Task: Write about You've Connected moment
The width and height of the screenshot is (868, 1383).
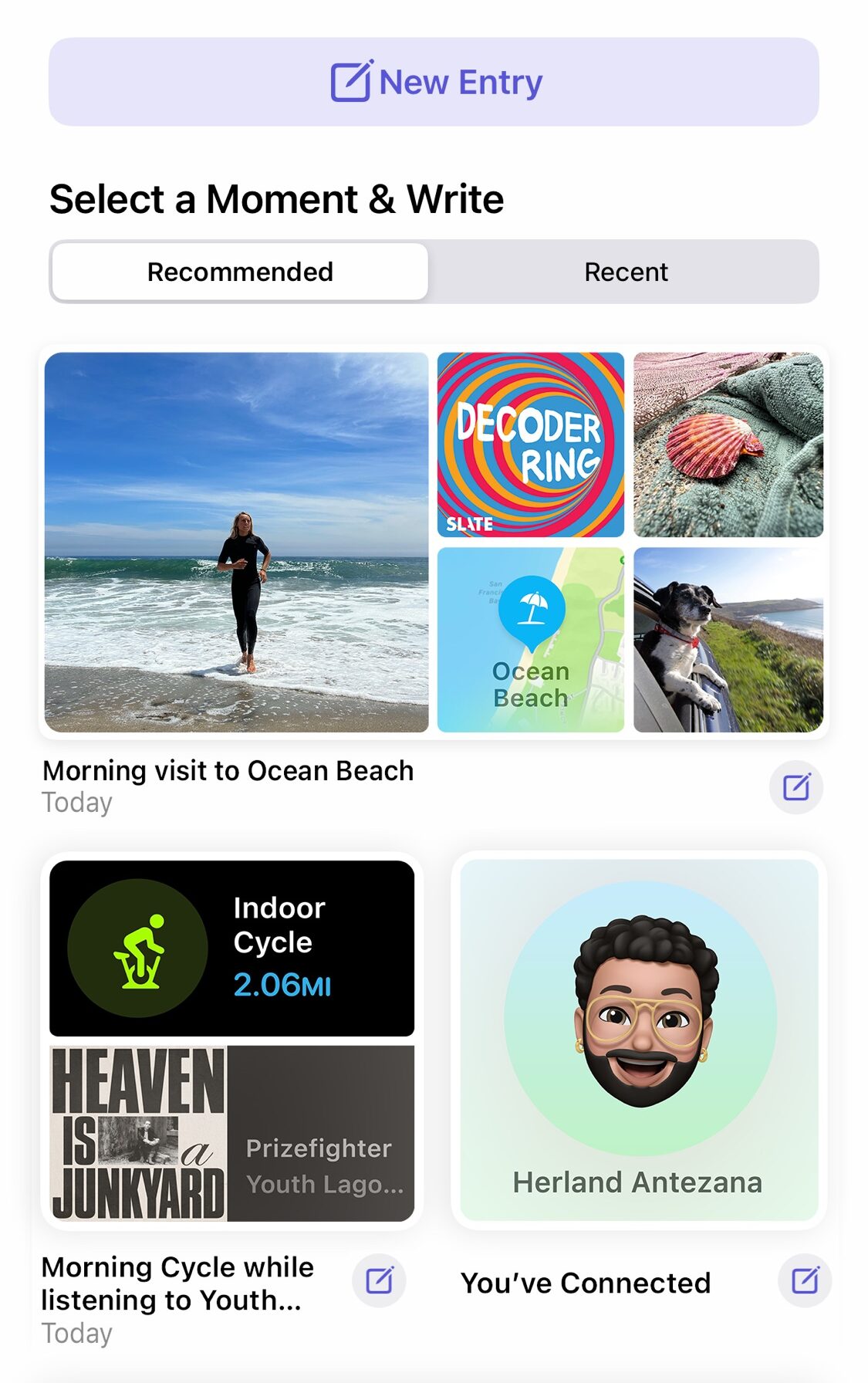Action: click(x=805, y=1281)
